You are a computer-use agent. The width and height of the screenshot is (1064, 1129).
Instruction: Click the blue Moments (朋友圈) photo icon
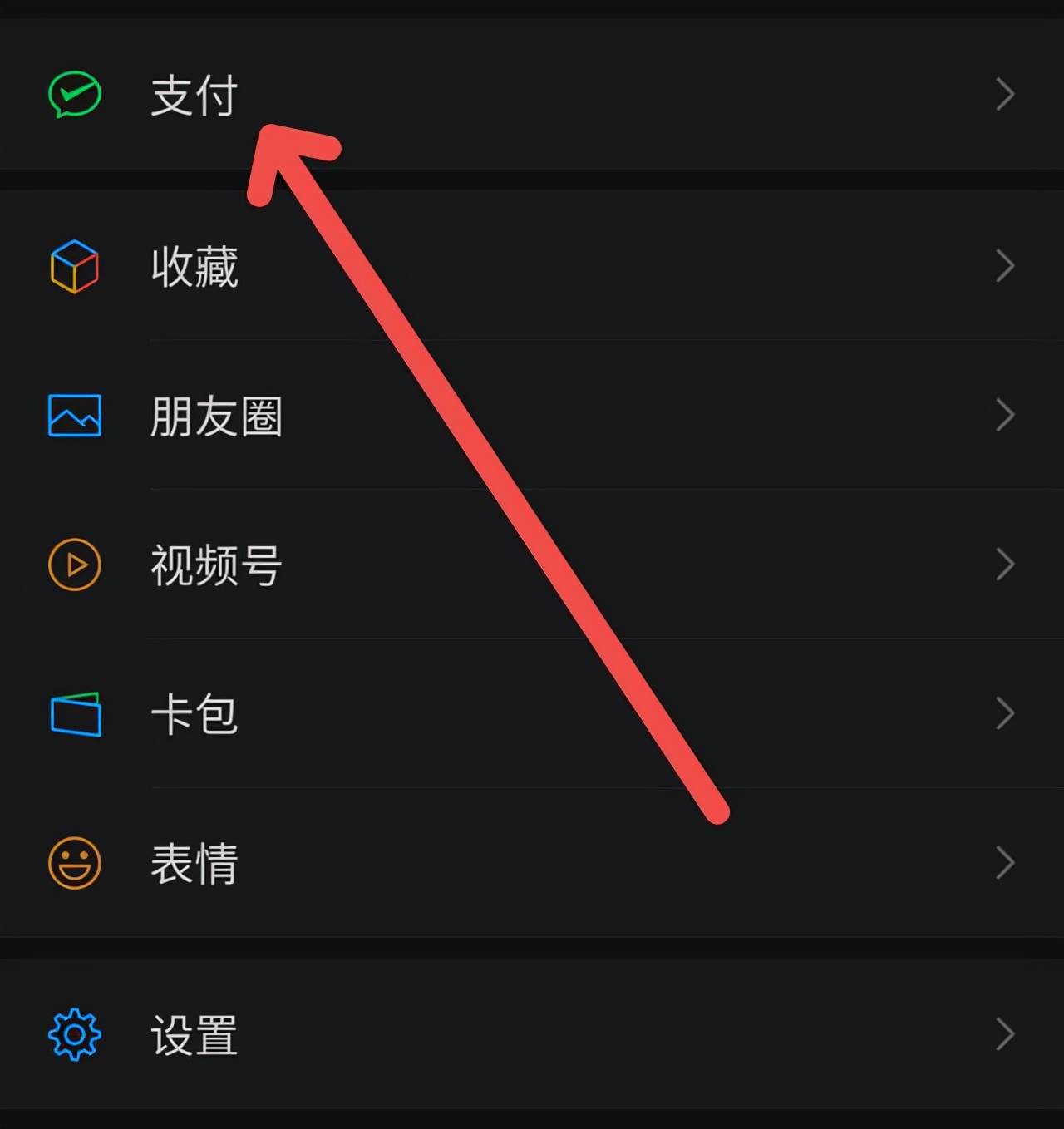(x=76, y=417)
